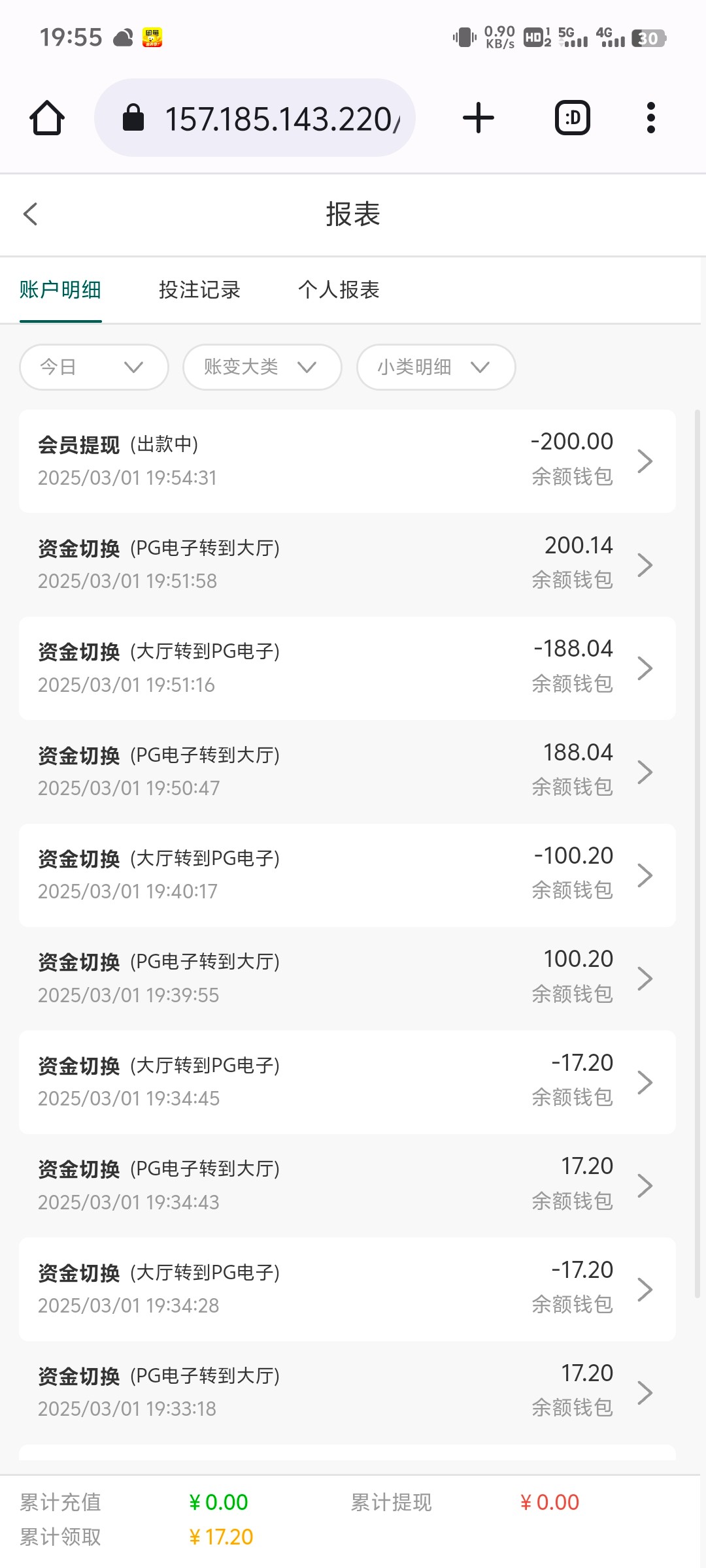Switch to the 投注记录 tab

[199, 290]
